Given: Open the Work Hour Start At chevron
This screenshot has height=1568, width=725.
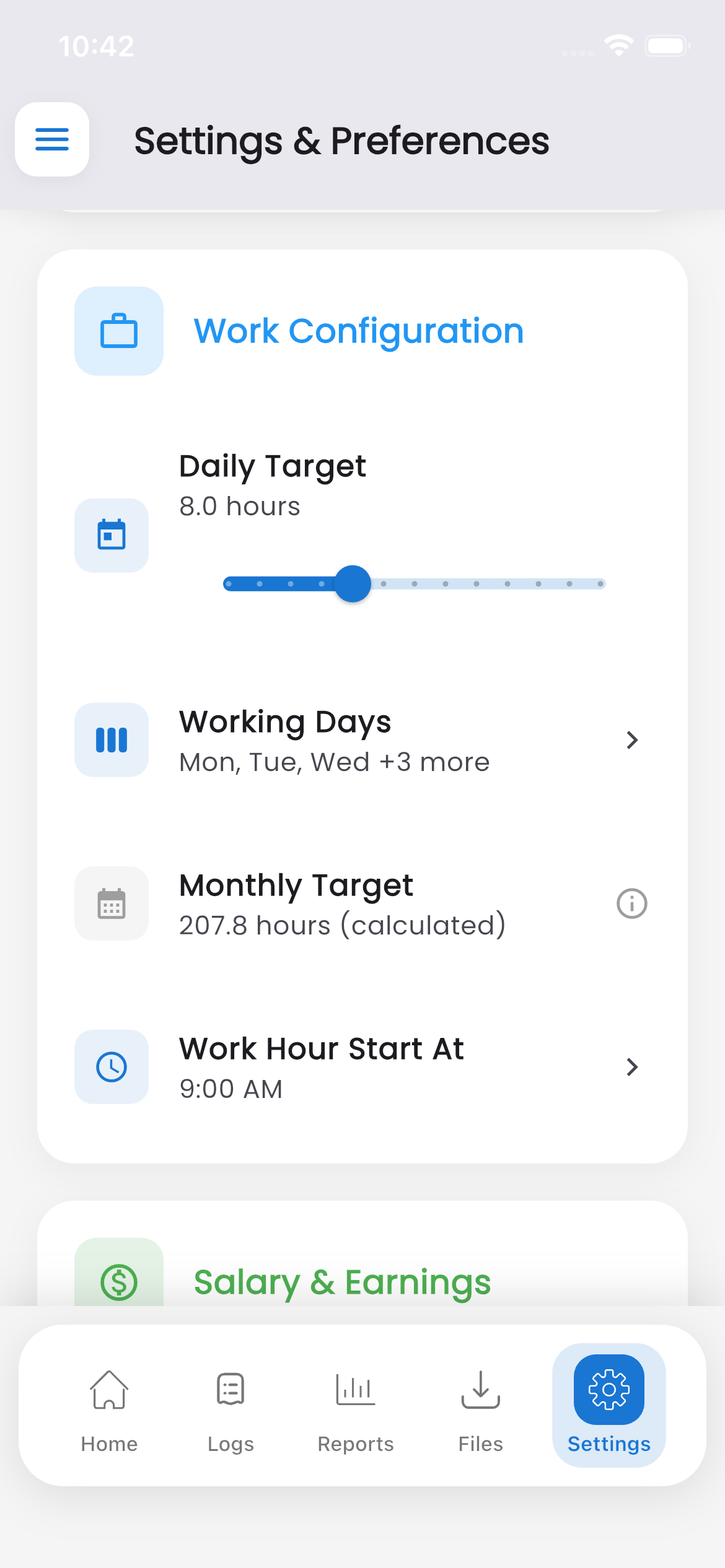Looking at the screenshot, I should 631,1067.
